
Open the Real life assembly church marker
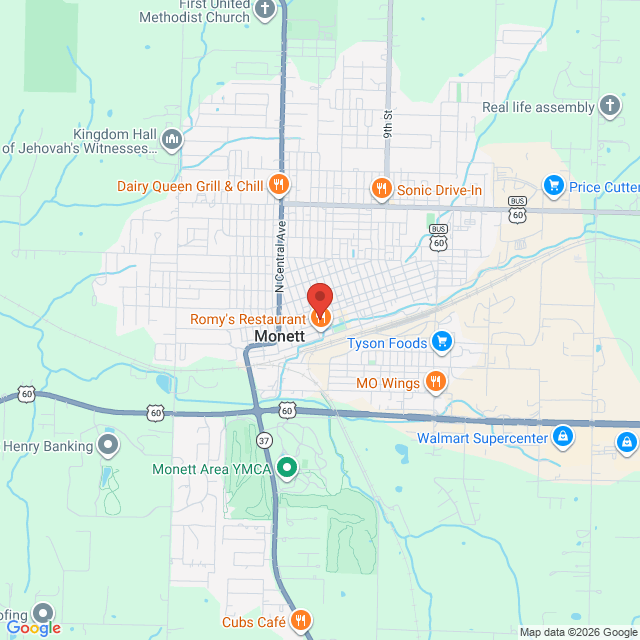(x=609, y=106)
